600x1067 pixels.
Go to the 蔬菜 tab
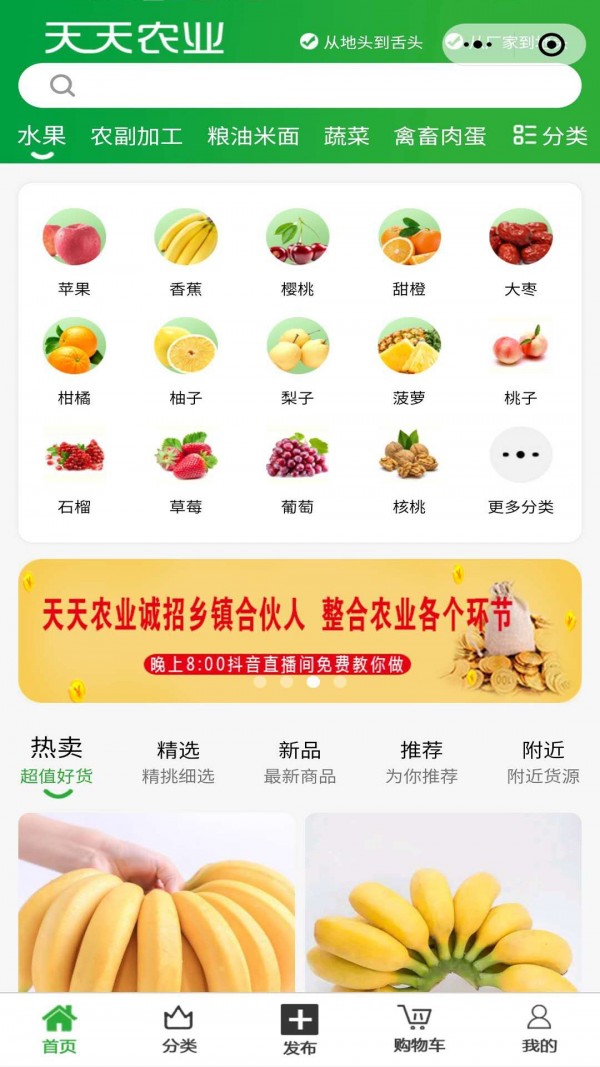pos(346,137)
